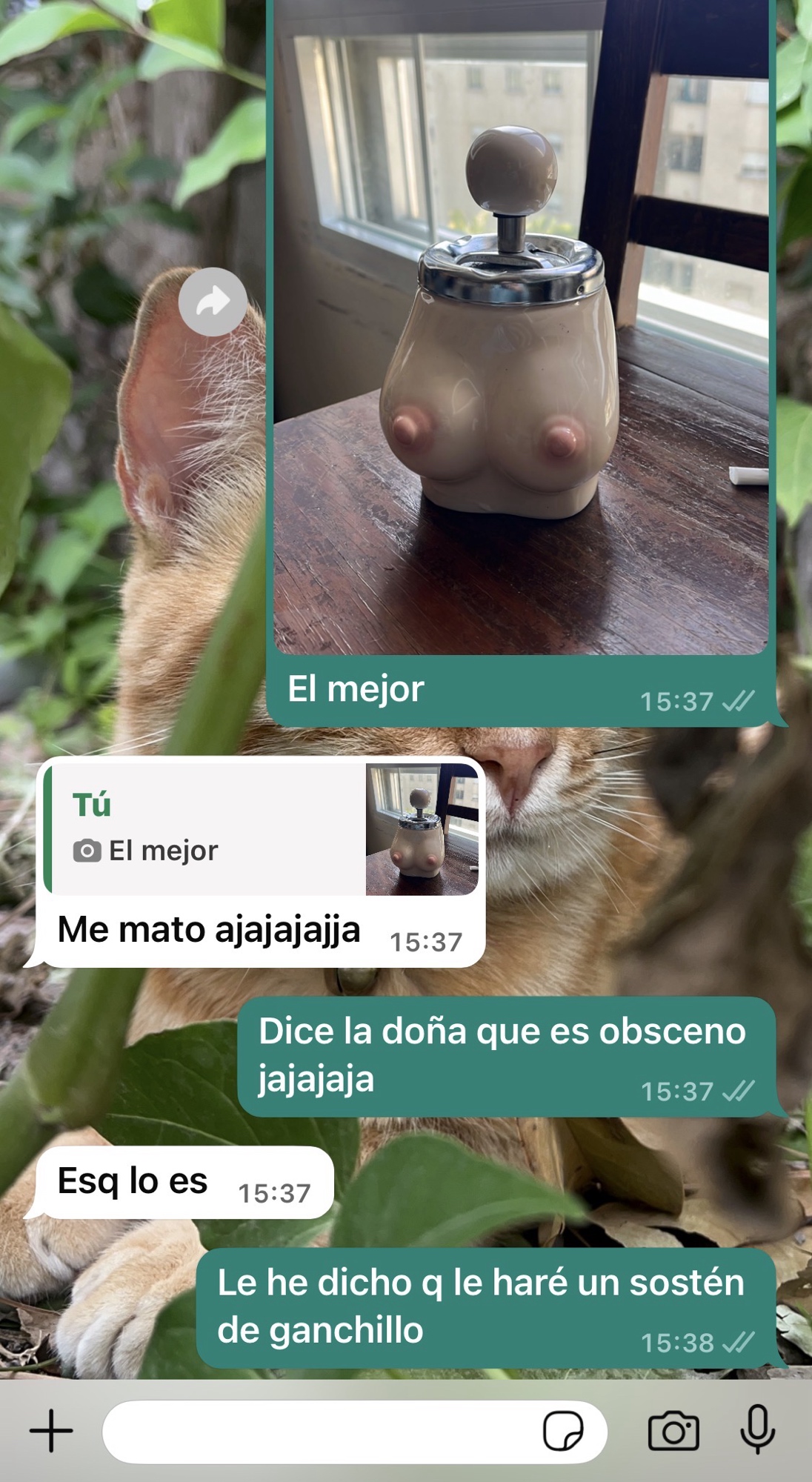812x1482 pixels.
Task: Open the attachment plus menu
Action: (x=51, y=1431)
